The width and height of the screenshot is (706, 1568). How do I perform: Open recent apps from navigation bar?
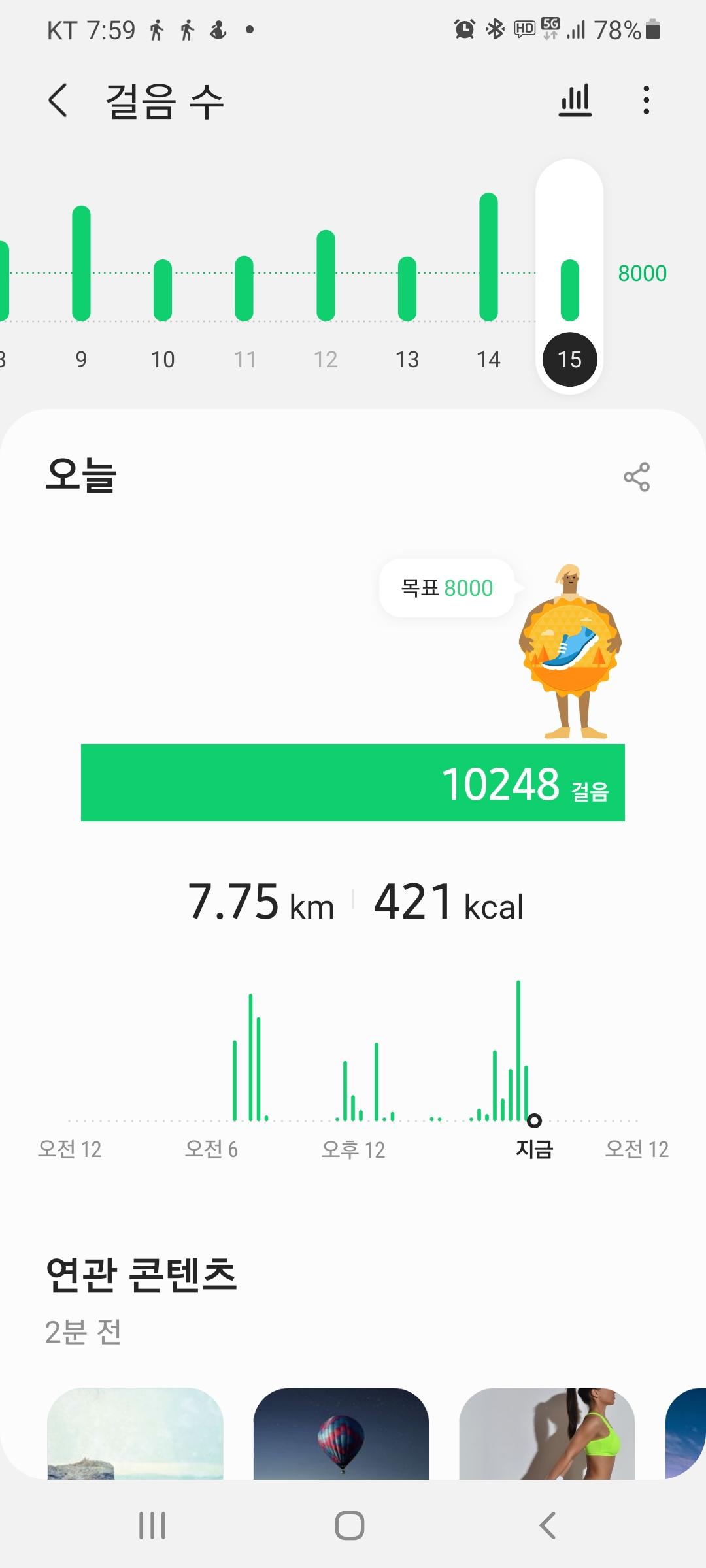(152, 1526)
